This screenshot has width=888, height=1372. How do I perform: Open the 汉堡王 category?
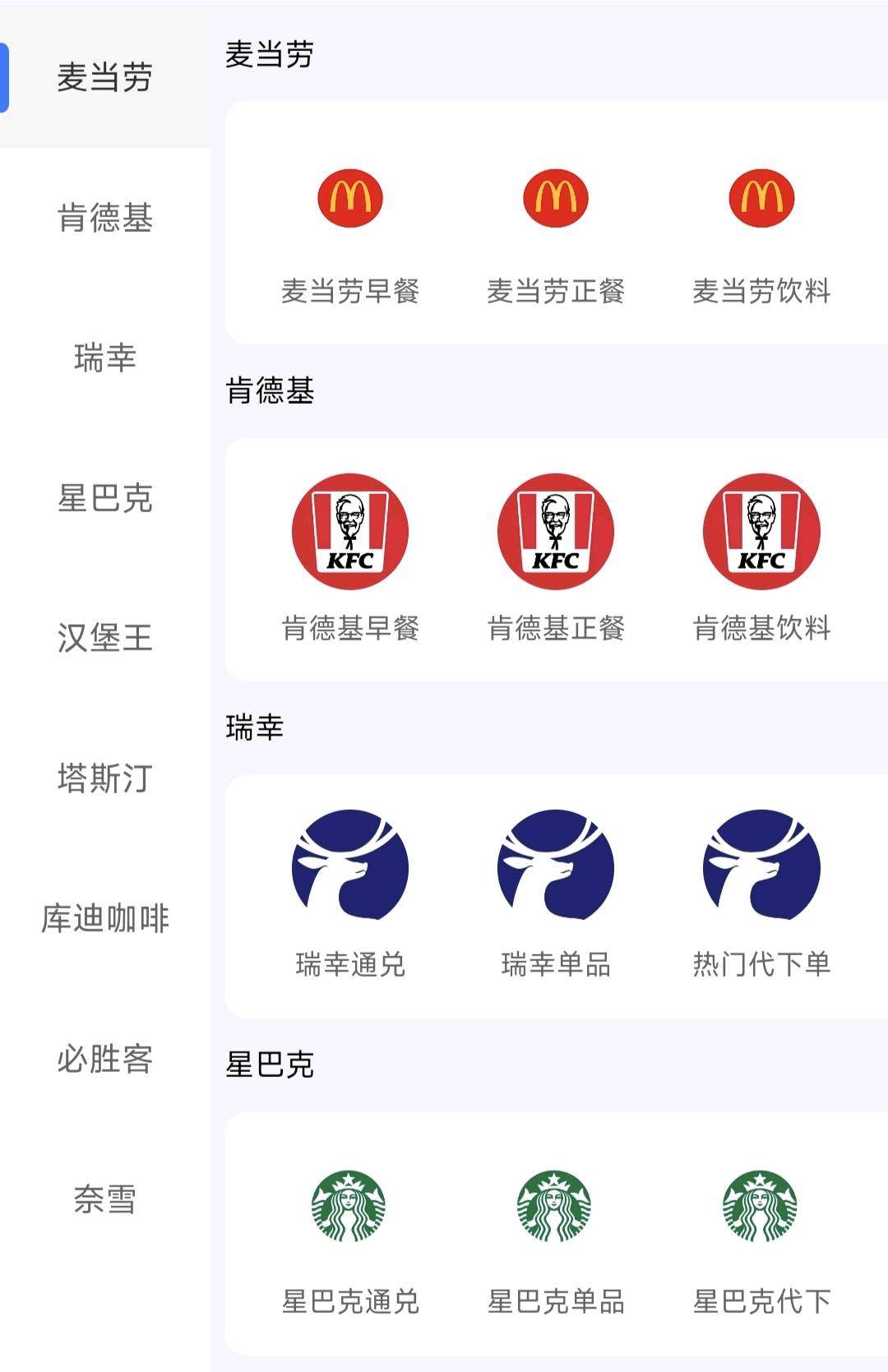pos(105,638)
